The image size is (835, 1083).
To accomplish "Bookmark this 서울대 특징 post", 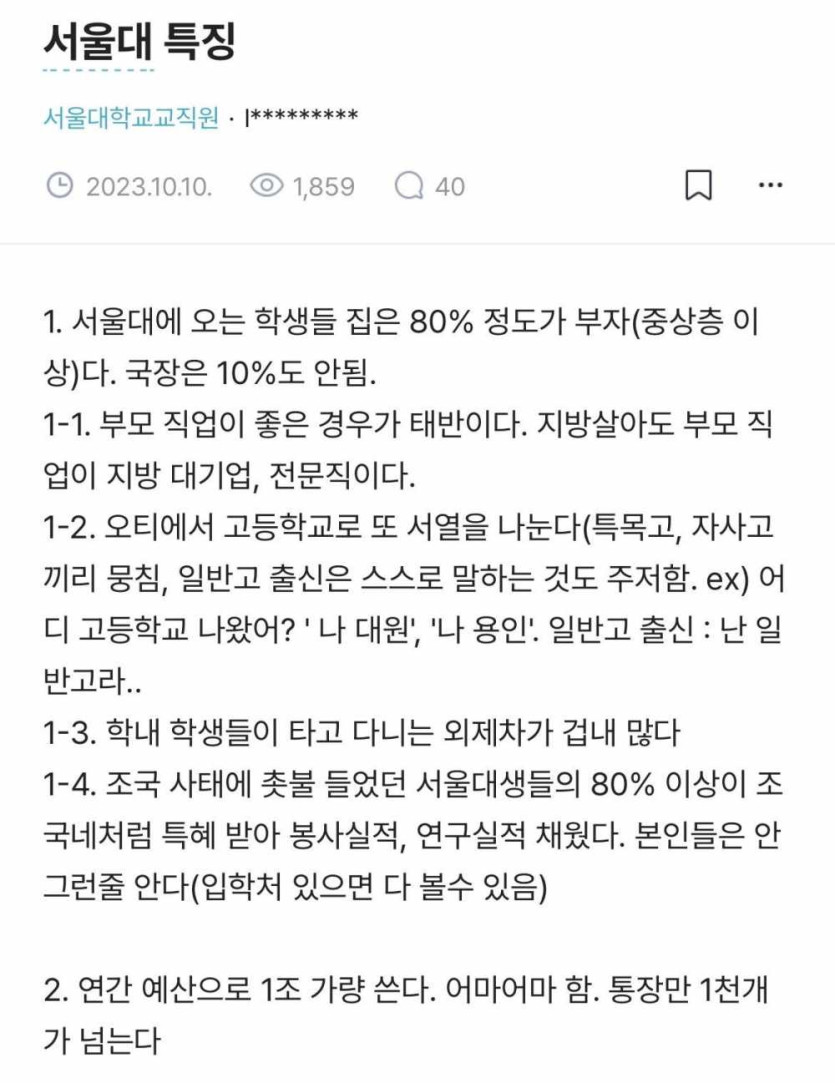I will pos(698,187).
